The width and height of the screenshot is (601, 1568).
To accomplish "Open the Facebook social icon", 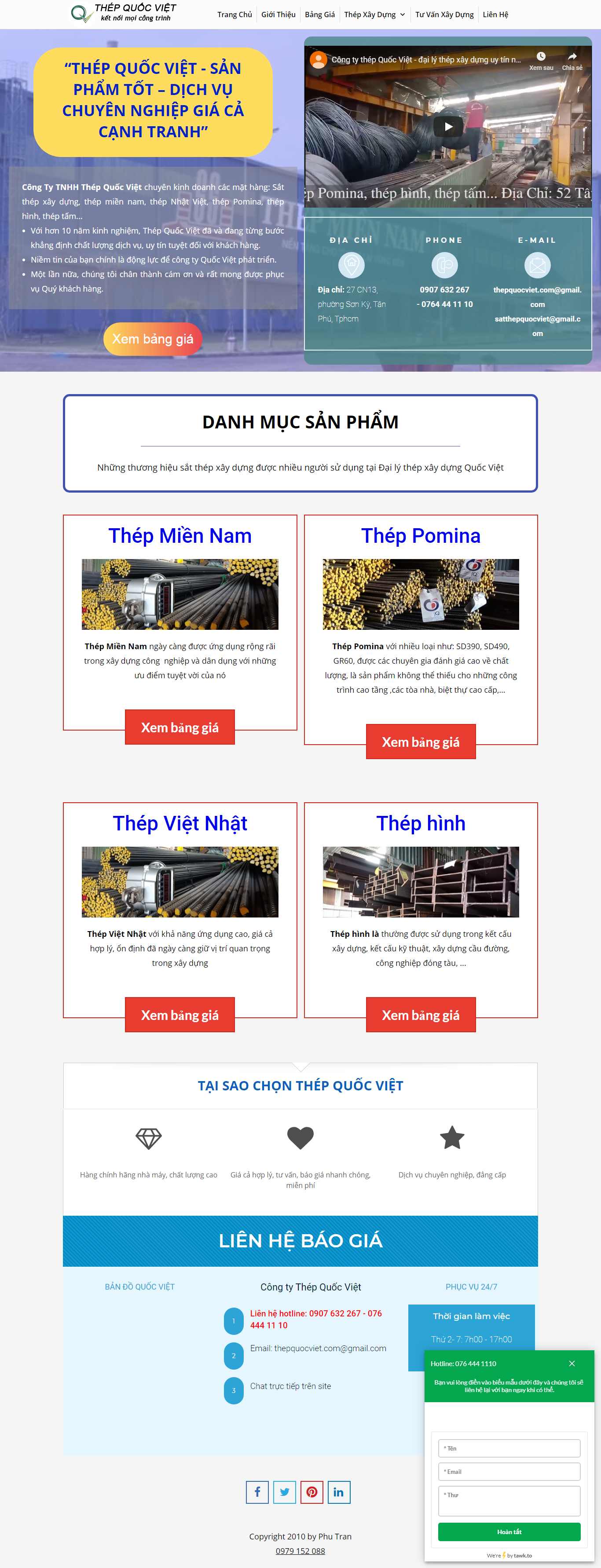I will coord(257,1492).
